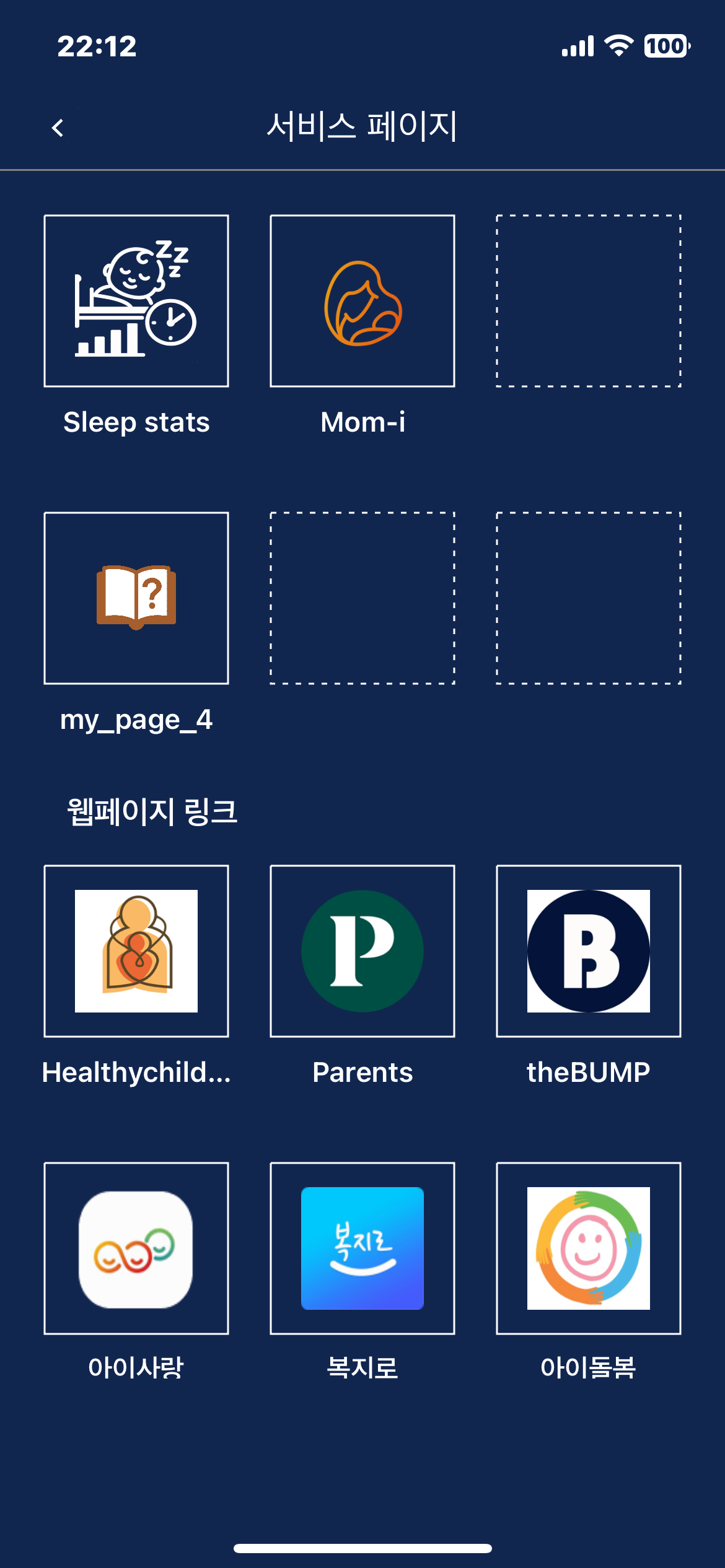This screenshot has height=1568, width=725.
Task: Tap the 아이돌봄 link tile
Action: point(589,1248)
